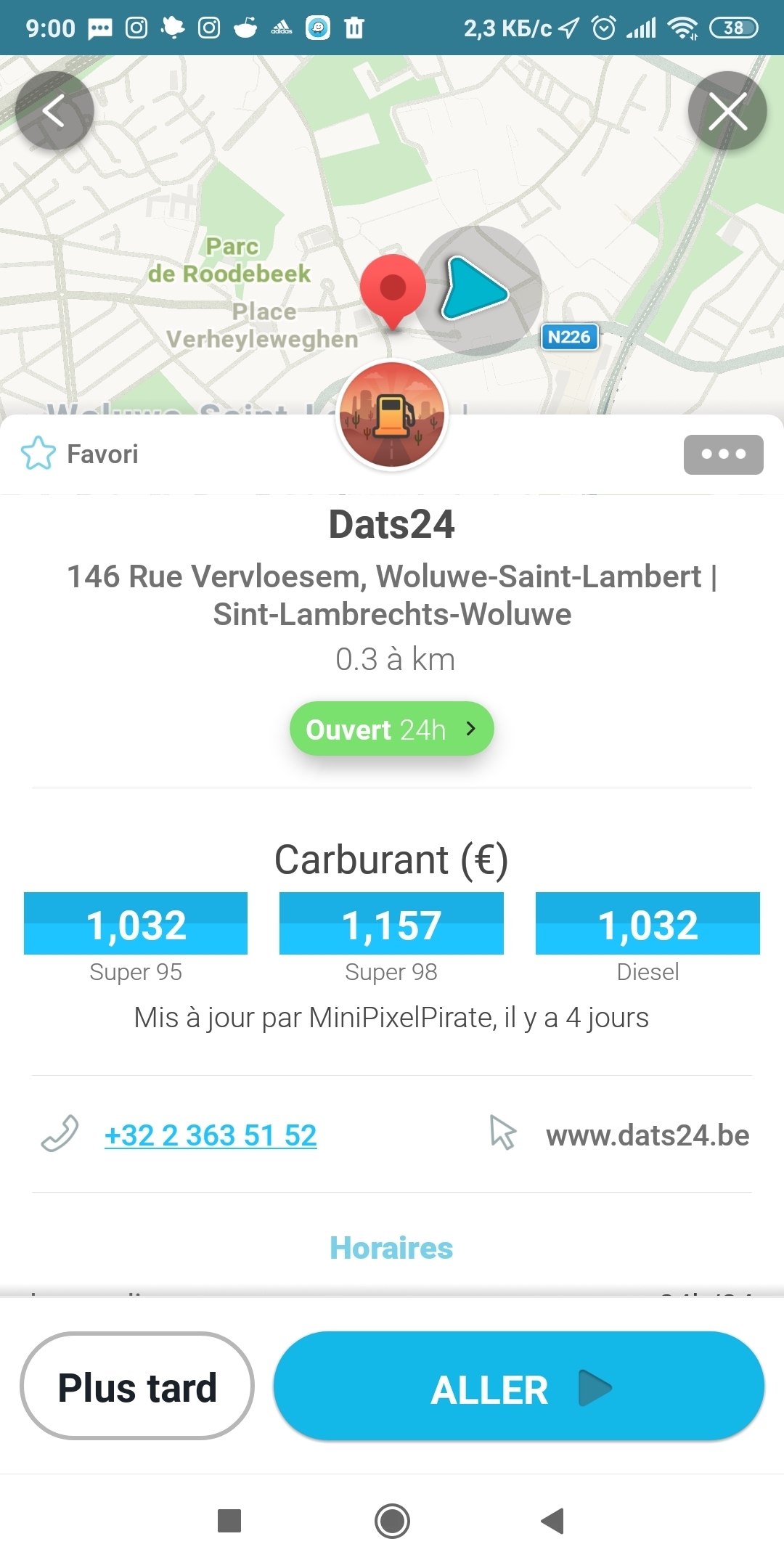
Task: Open the recent apps overview
Action: [229, 1521]
